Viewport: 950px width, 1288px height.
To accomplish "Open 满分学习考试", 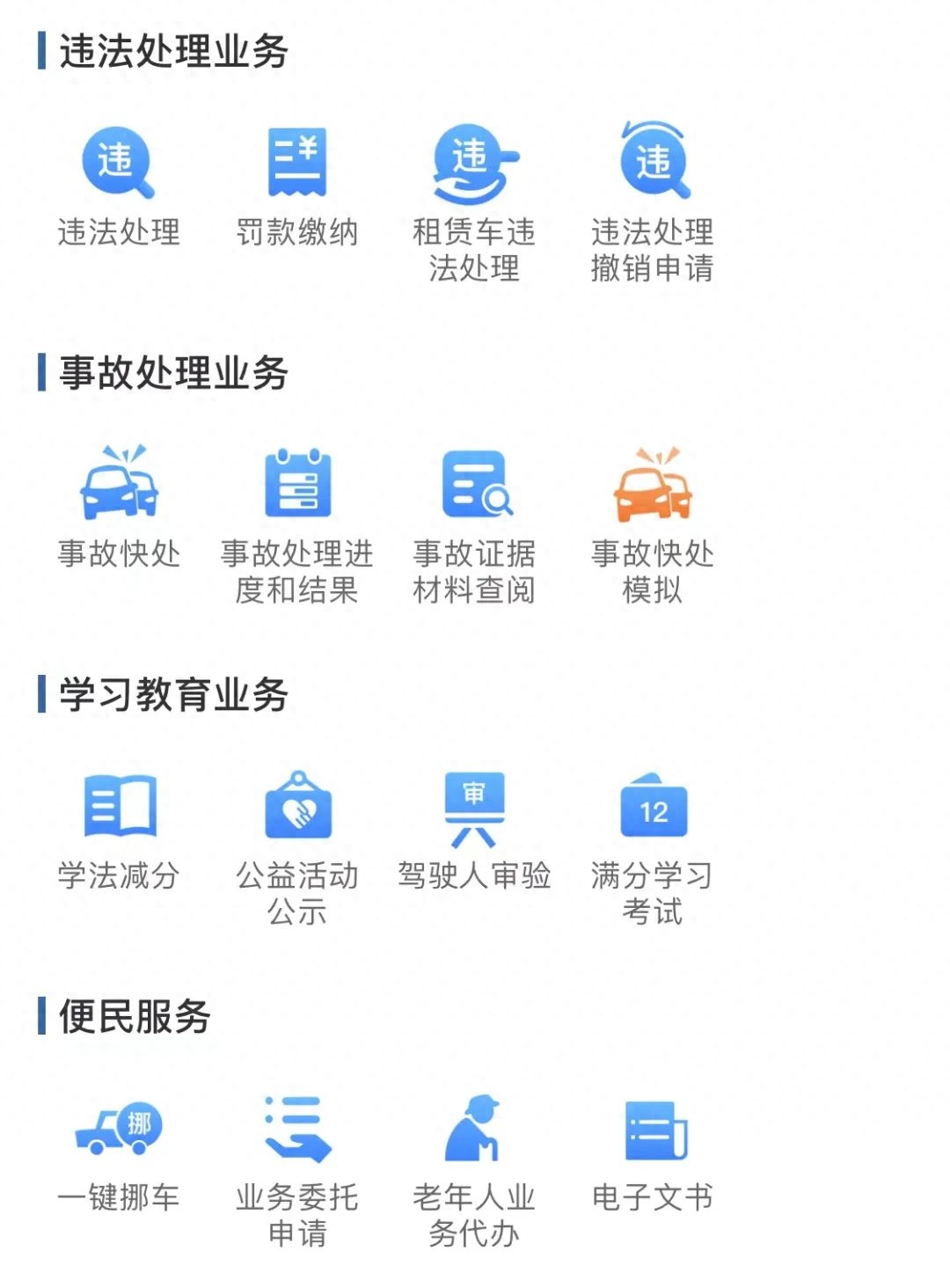I will 653,807.
